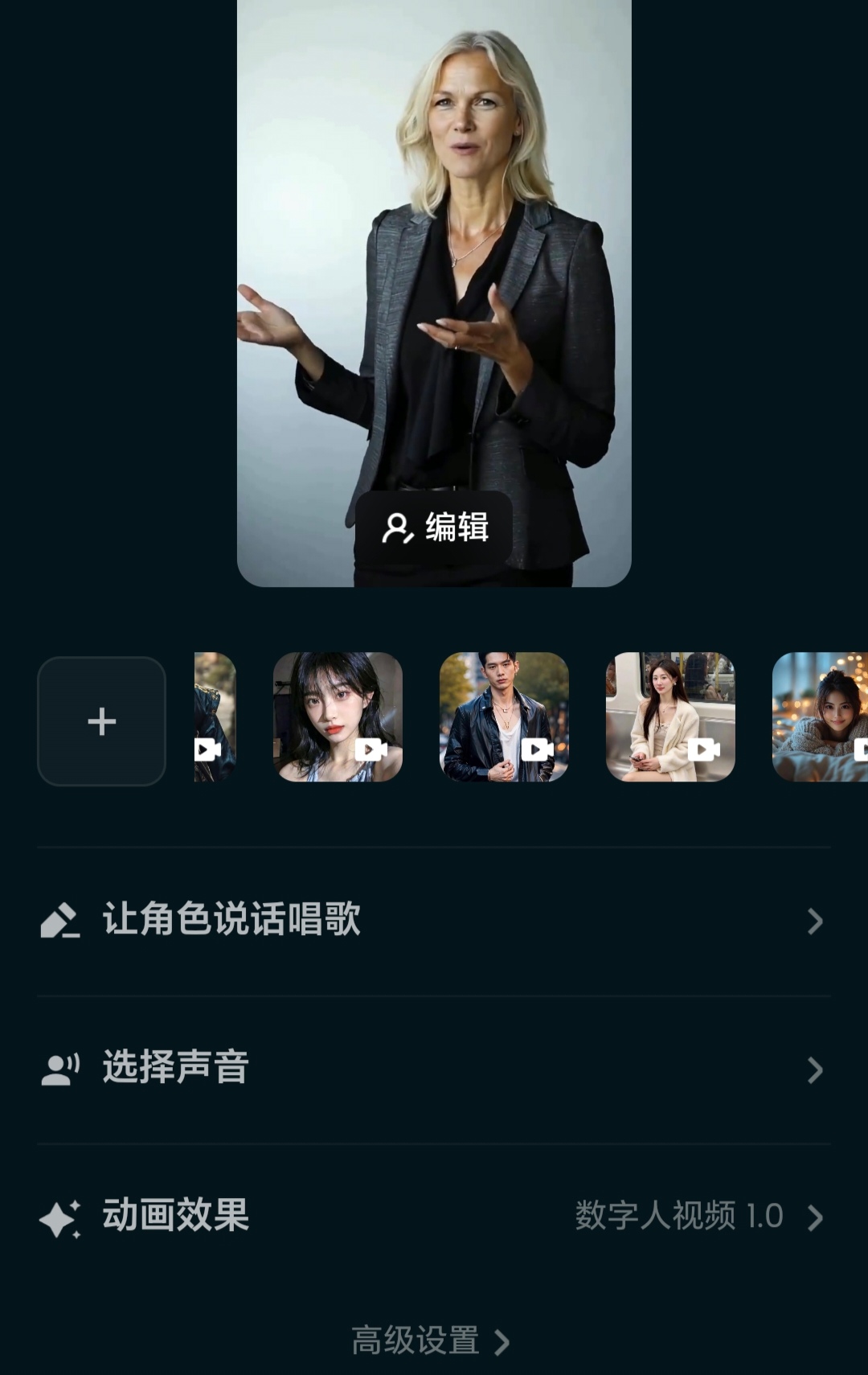
Task: Select the black-haired woman selfie avatar
Action: coord(338,716)
